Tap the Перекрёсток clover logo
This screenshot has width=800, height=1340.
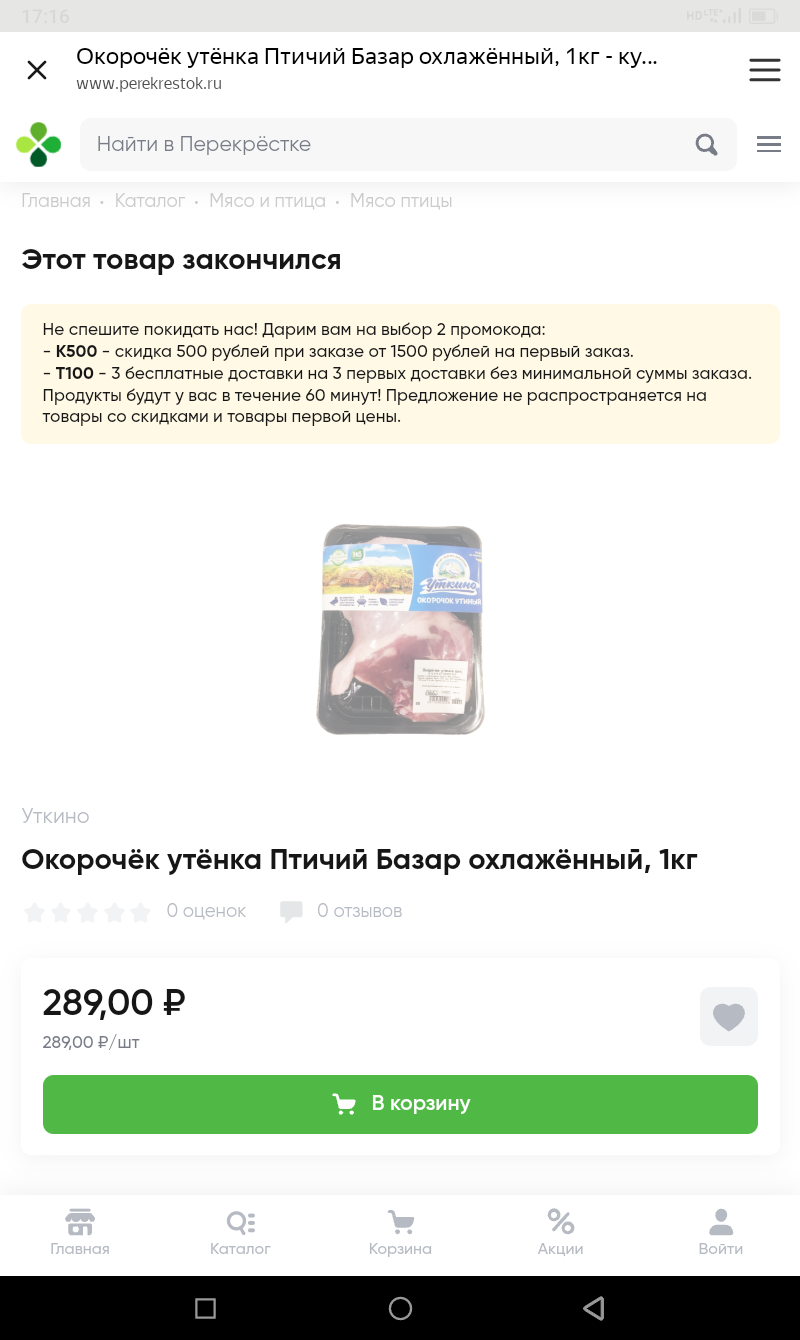(x=39, y=145)
